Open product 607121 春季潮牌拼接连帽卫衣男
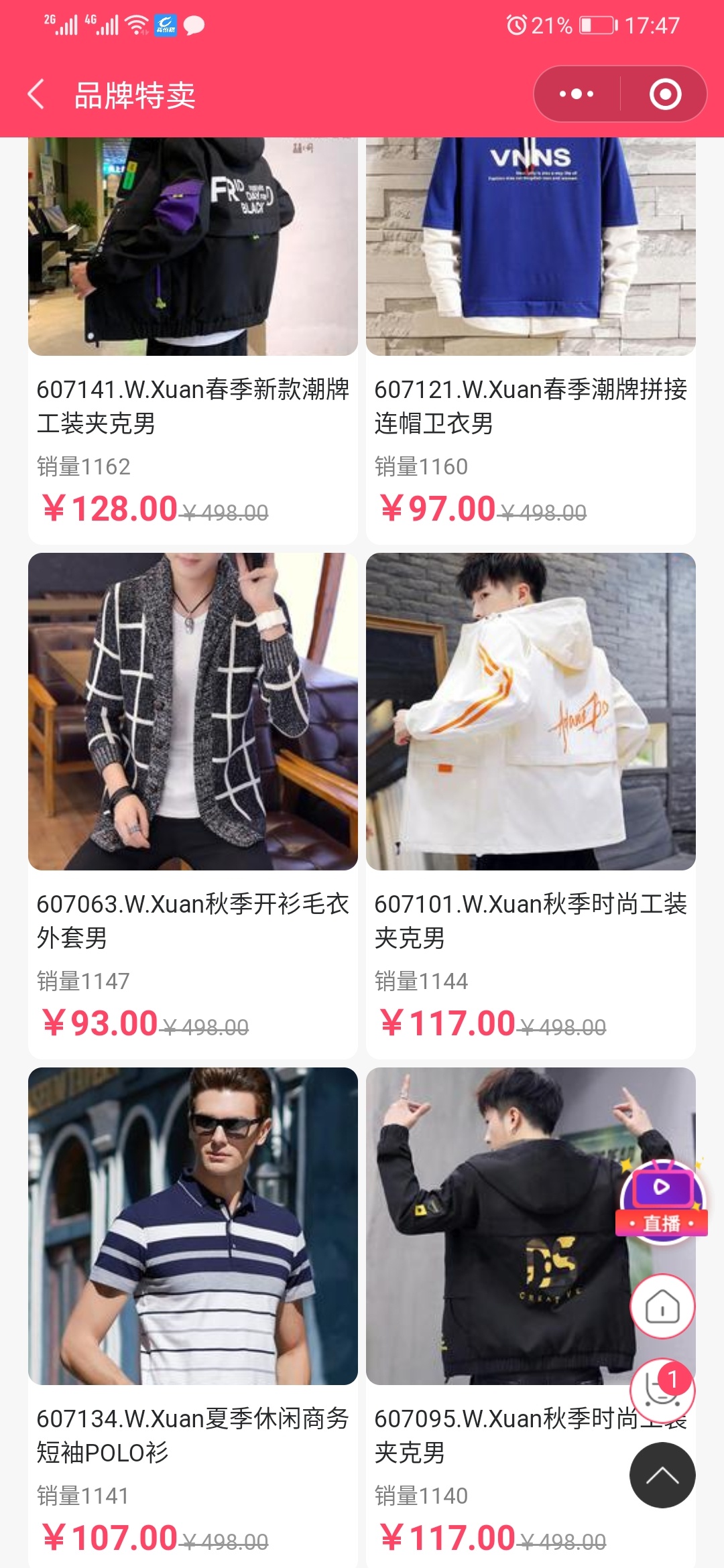The width and height of the screenshot is (724, 1568). click(530, 268)
